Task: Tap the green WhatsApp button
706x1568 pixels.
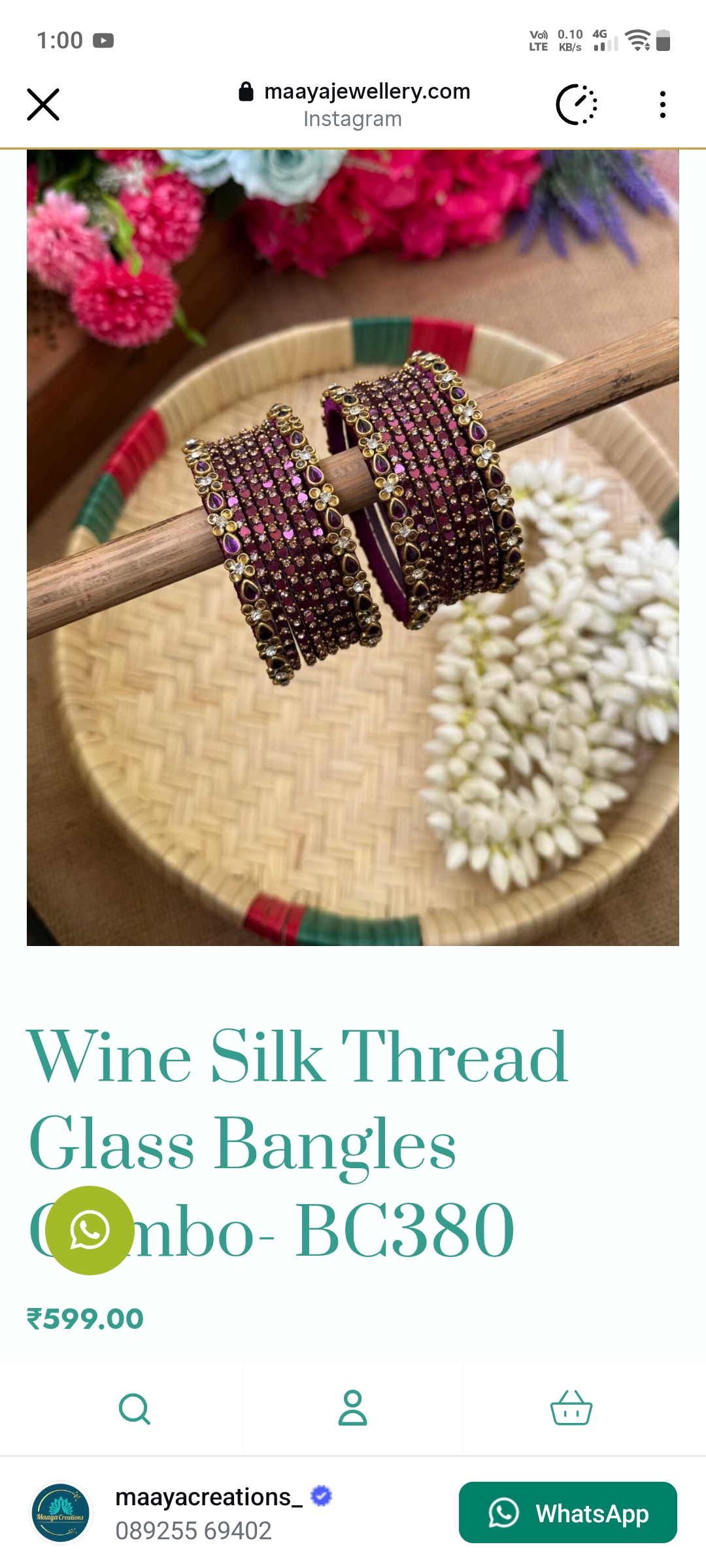Action: pyautogui.click(x=567, y=1513)
